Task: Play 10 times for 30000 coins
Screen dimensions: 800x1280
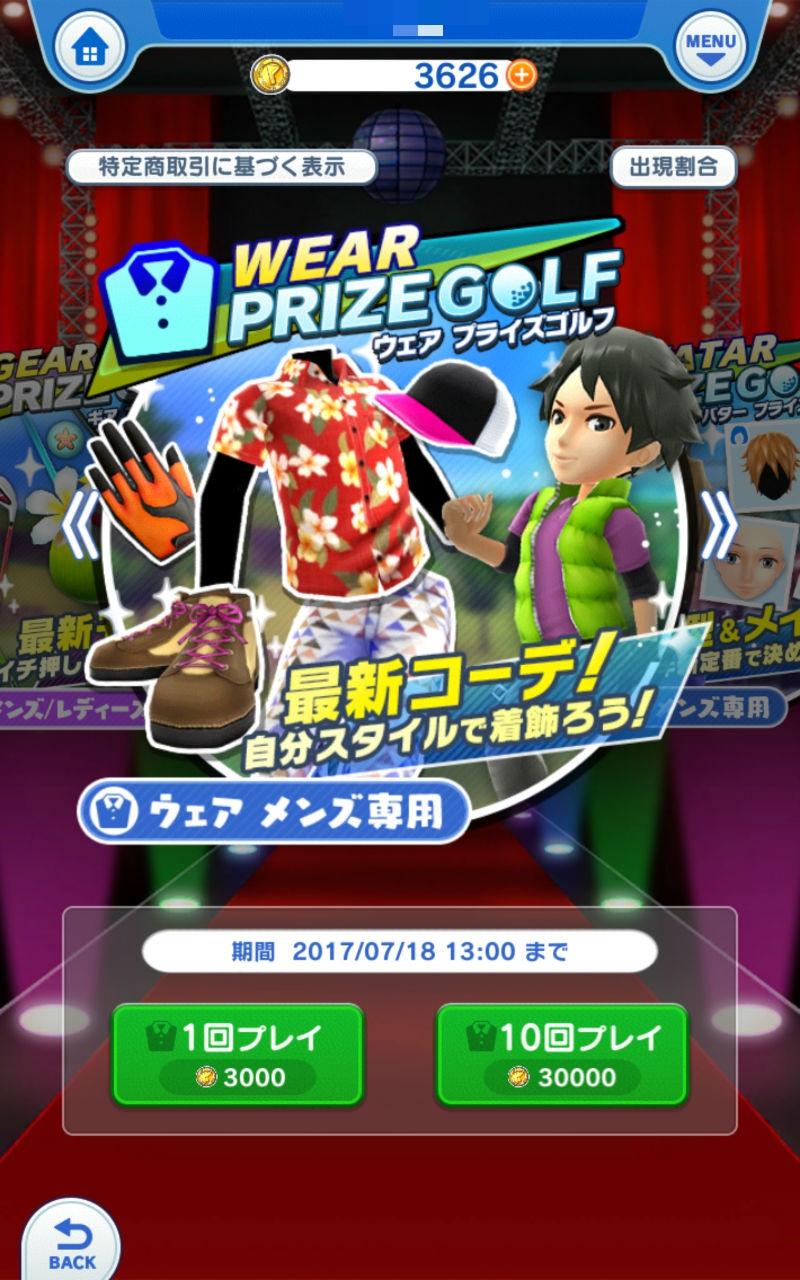Action: click(562, 1055)
